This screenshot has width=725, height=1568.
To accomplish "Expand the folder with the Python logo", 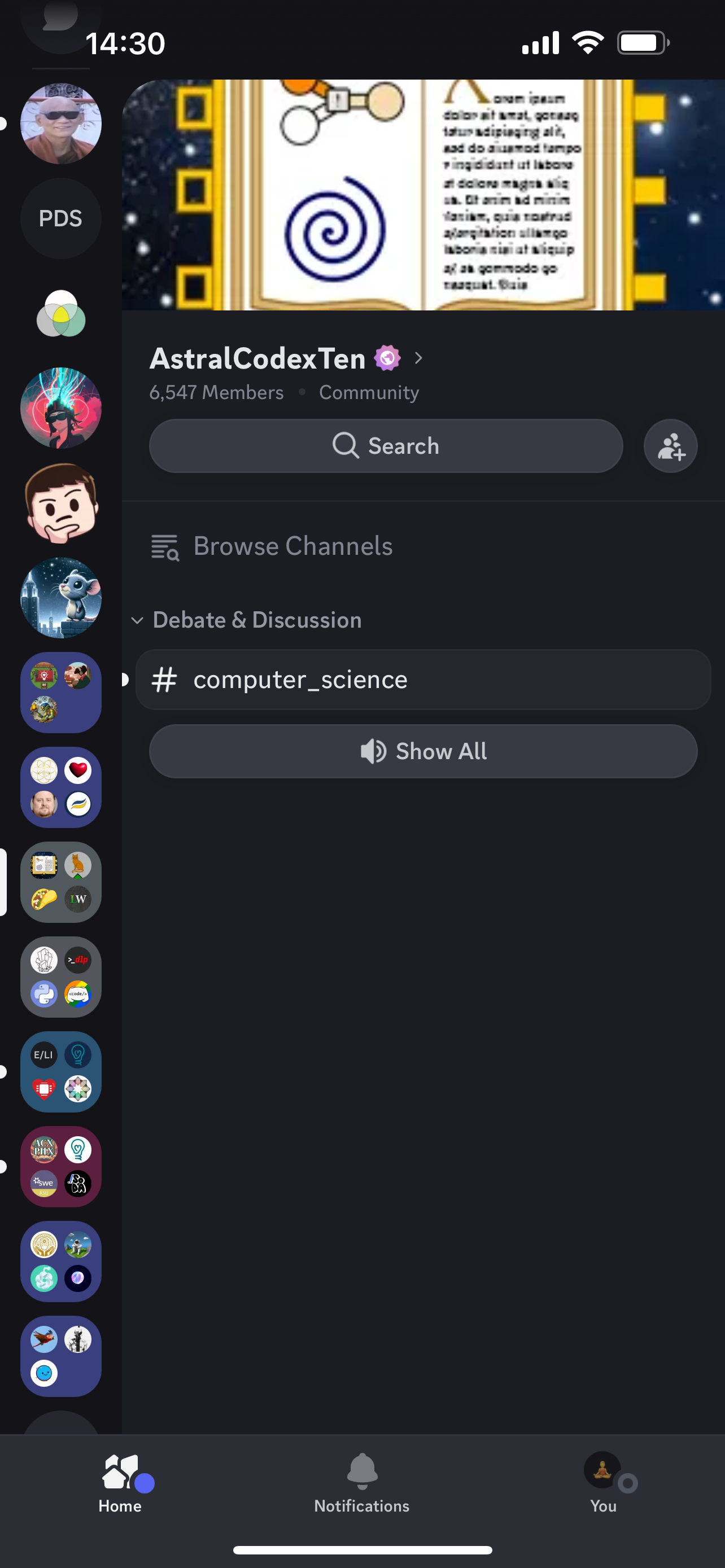I will point(61,977).
